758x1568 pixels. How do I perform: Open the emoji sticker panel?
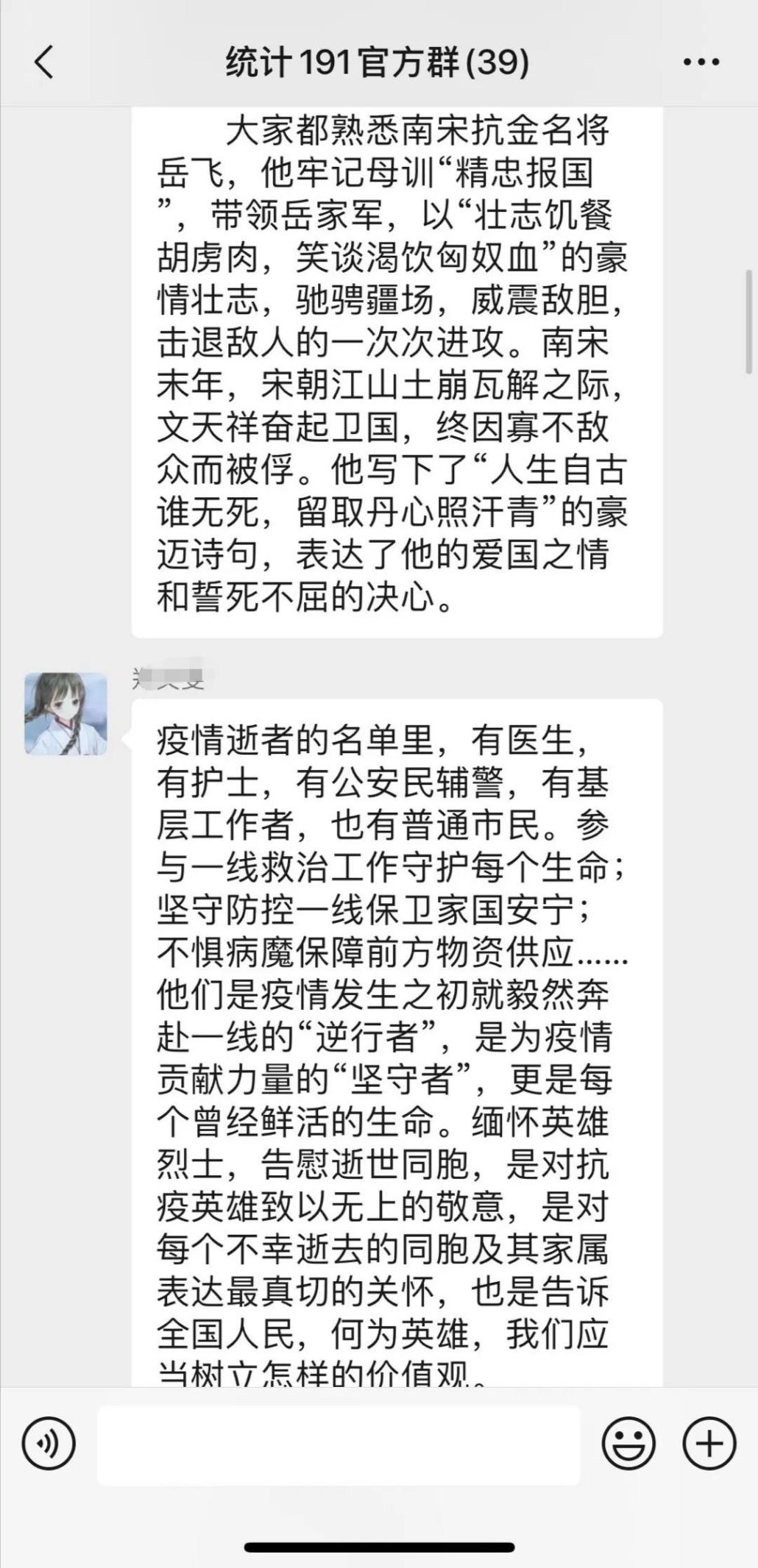(628, 1443)
